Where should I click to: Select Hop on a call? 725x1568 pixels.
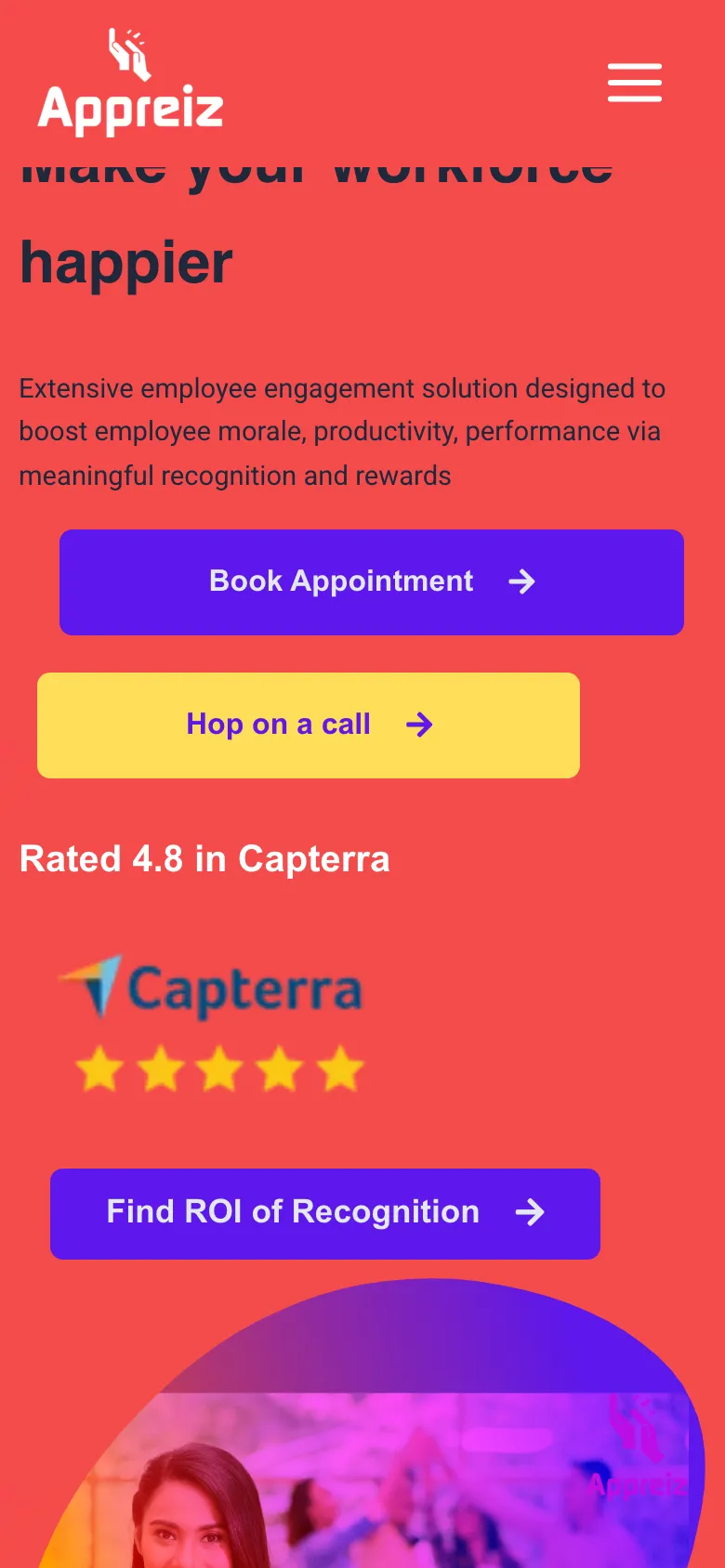(309, 725)
